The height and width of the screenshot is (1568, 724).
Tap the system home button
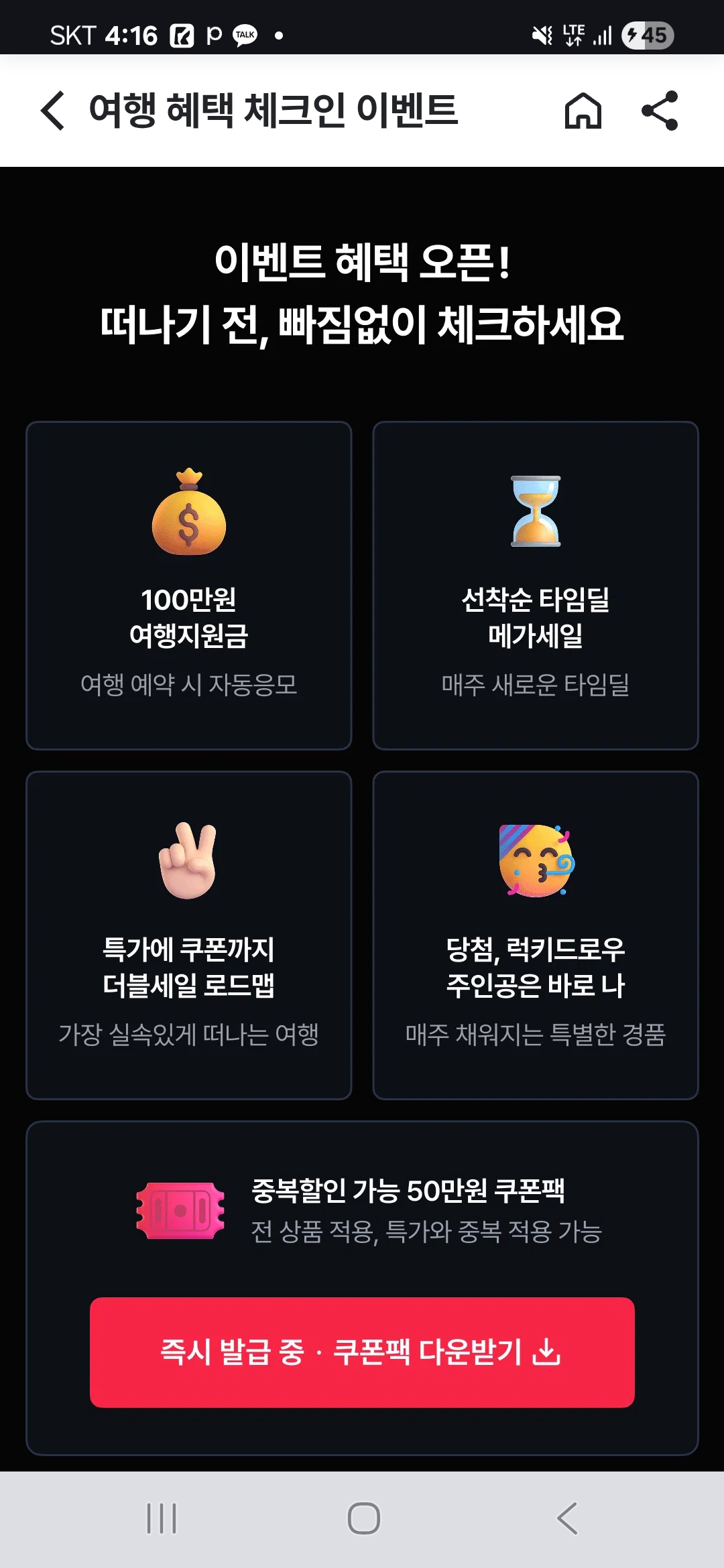pyautogui.click(x=363, y=1518)
